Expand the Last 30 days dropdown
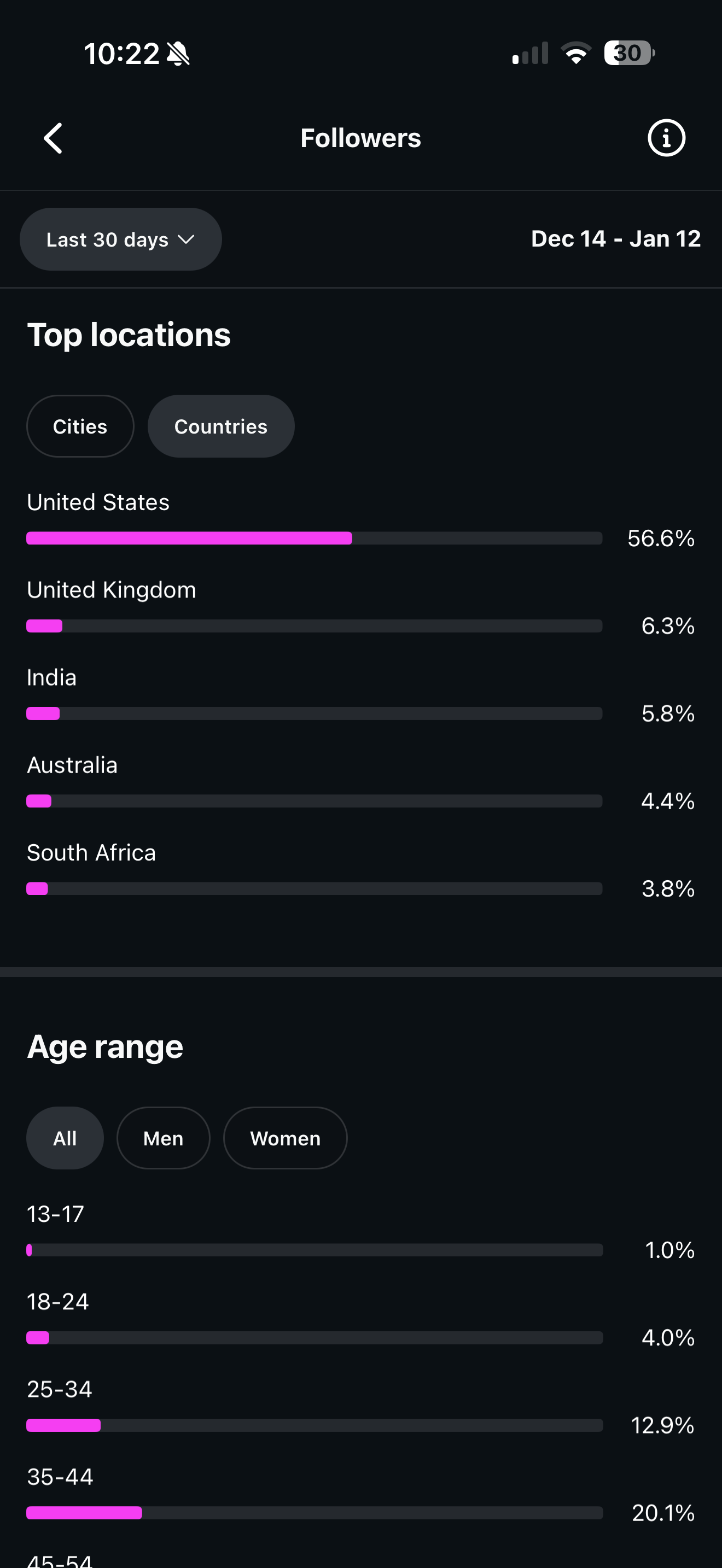 click(120, 240)
